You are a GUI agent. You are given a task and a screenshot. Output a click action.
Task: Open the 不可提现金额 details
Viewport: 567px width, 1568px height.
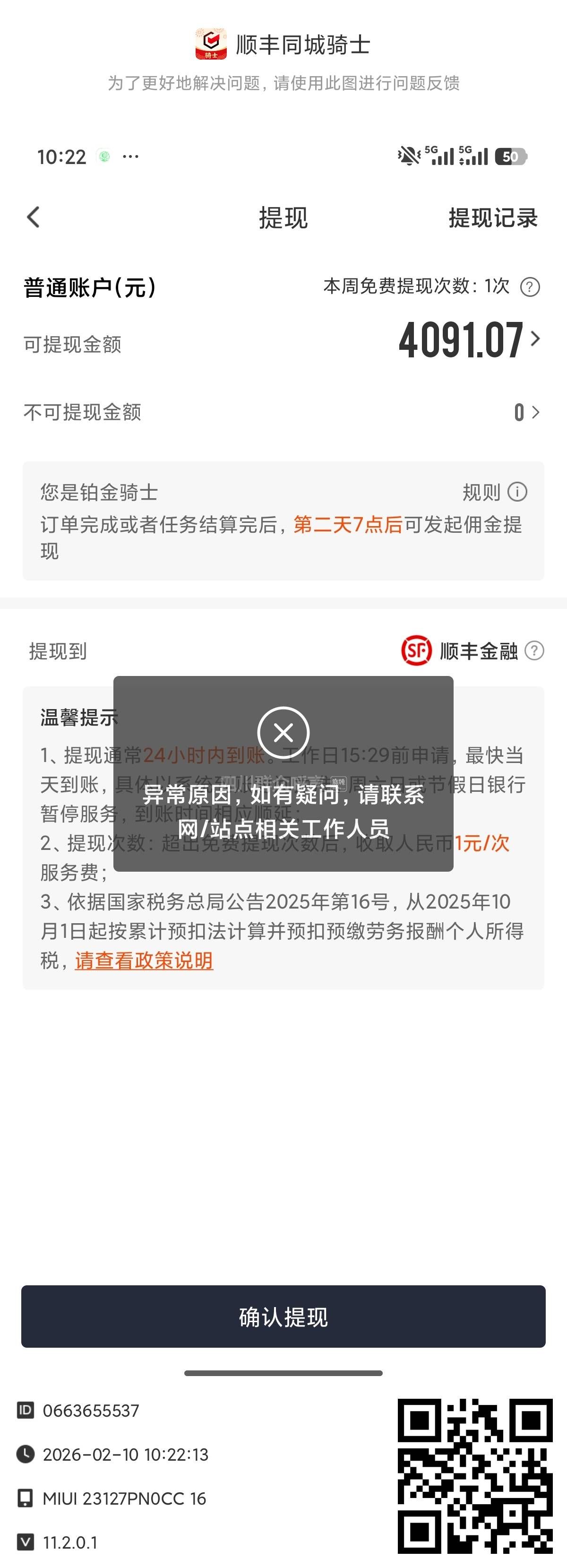pos(526,413)
